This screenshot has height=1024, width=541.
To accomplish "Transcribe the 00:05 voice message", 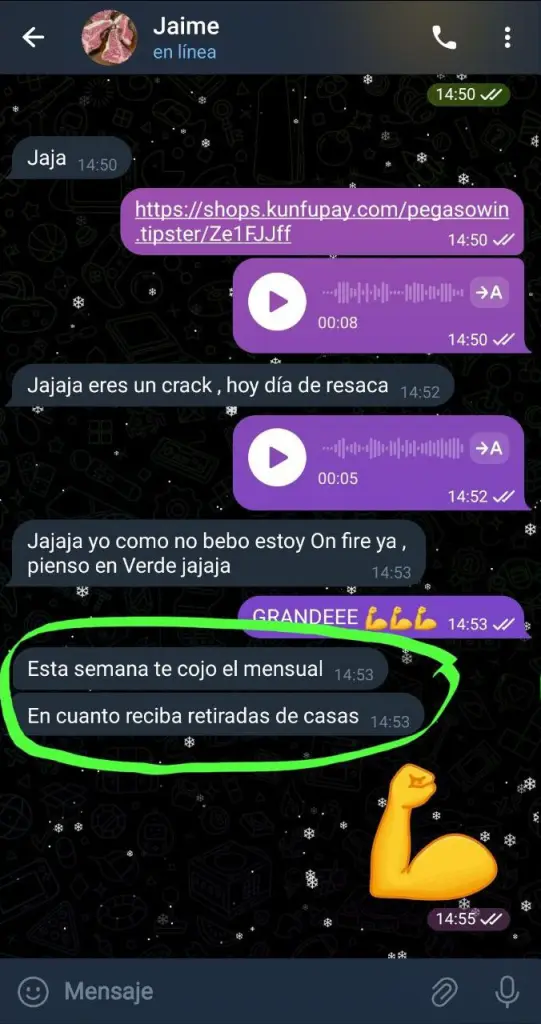I will tap(490, 449).
